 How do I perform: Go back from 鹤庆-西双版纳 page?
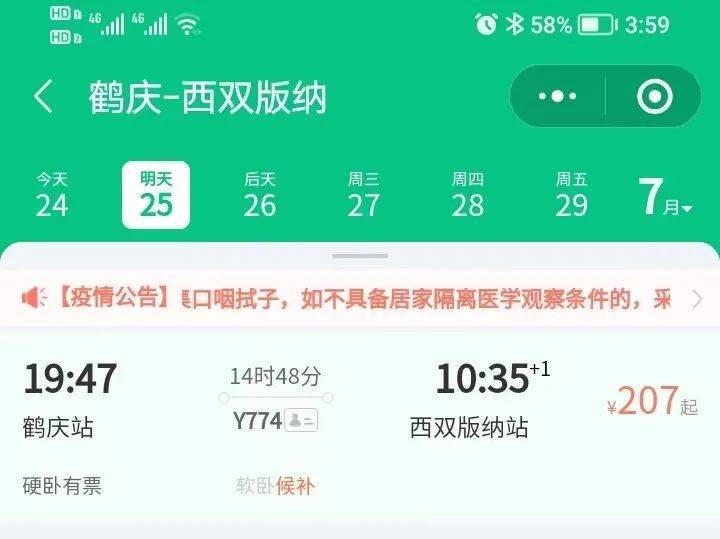pyautogui.click(x=43, y=97)
